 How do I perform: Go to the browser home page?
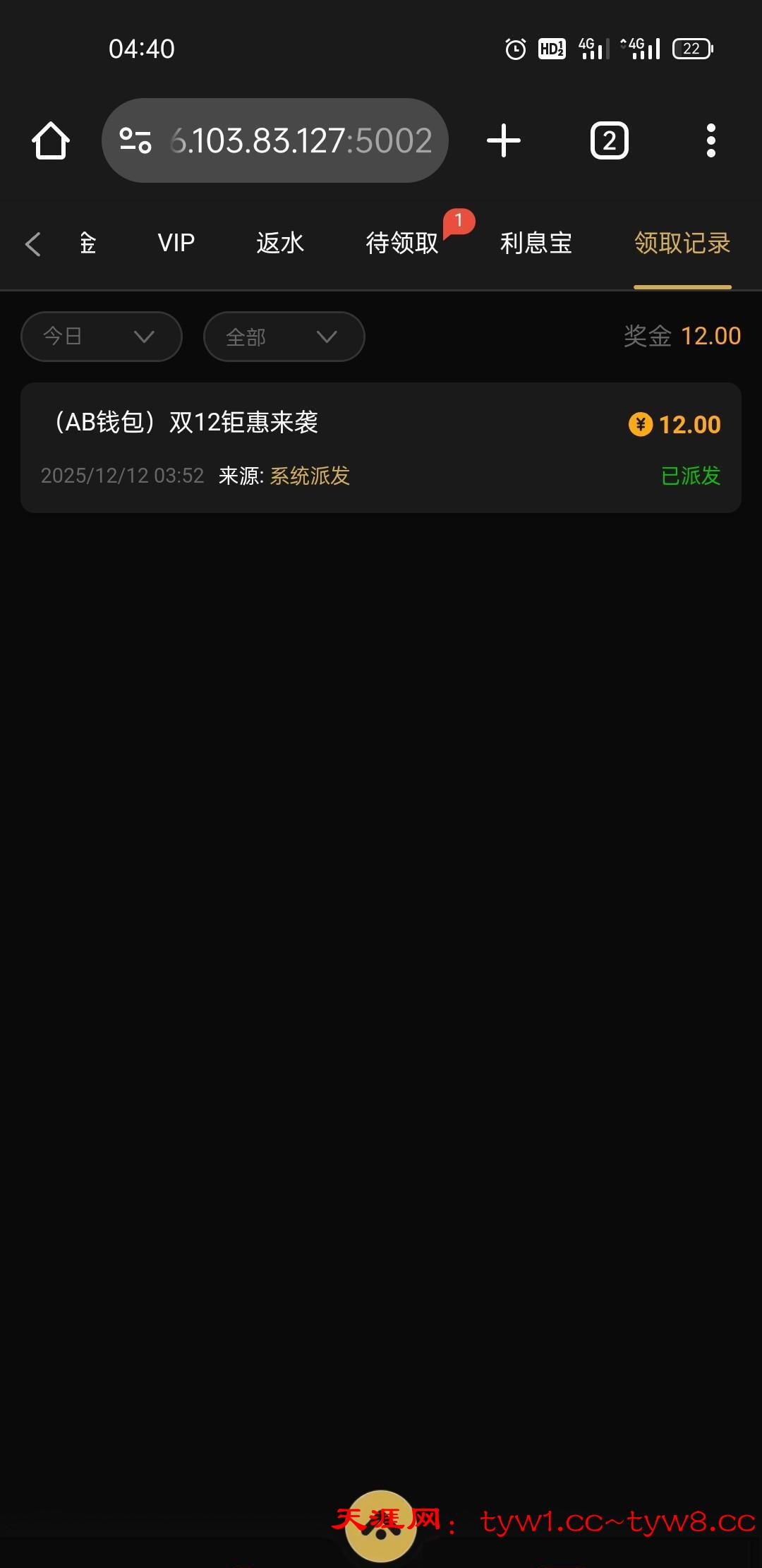pyautogui.click(x=51, y=140)
